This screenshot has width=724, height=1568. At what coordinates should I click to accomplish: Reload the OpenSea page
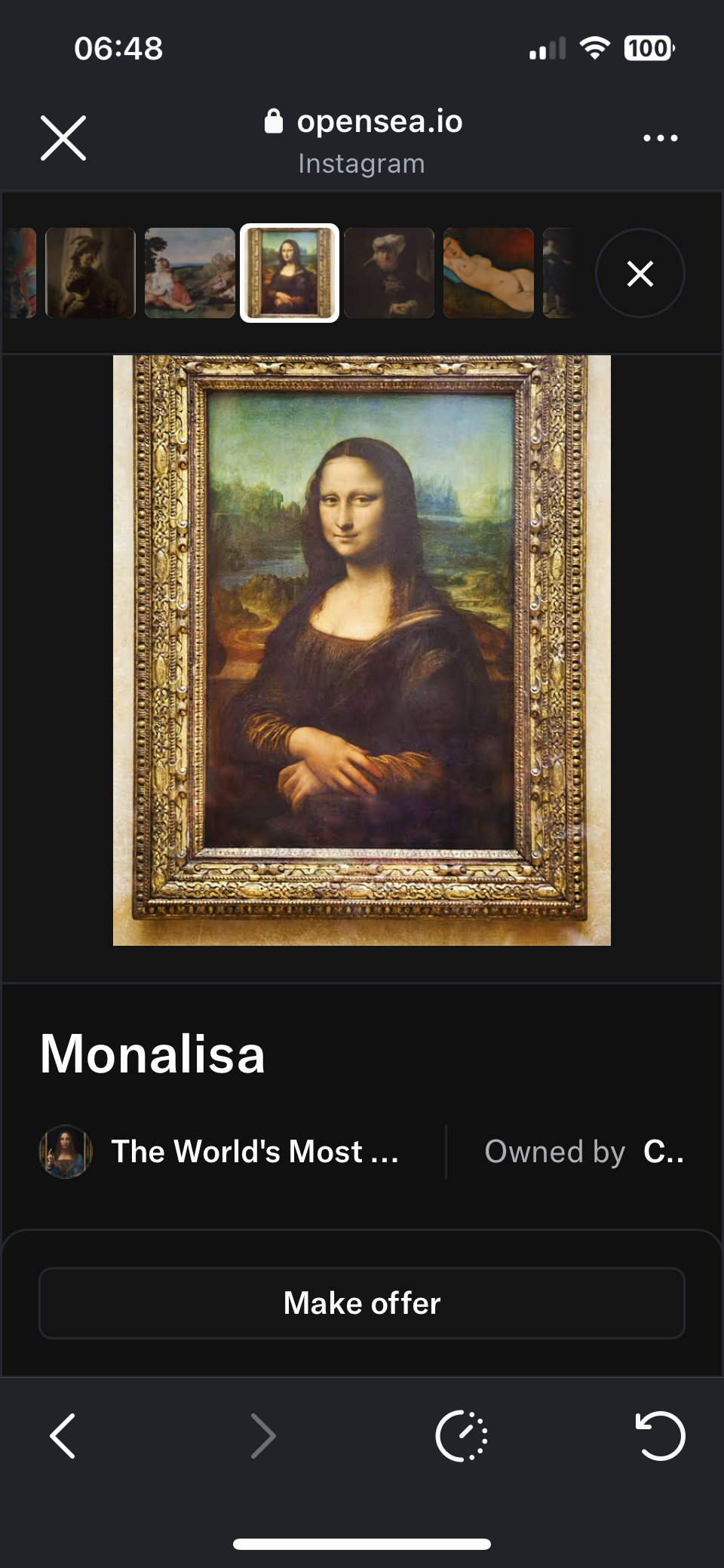tap(660, 1435)
